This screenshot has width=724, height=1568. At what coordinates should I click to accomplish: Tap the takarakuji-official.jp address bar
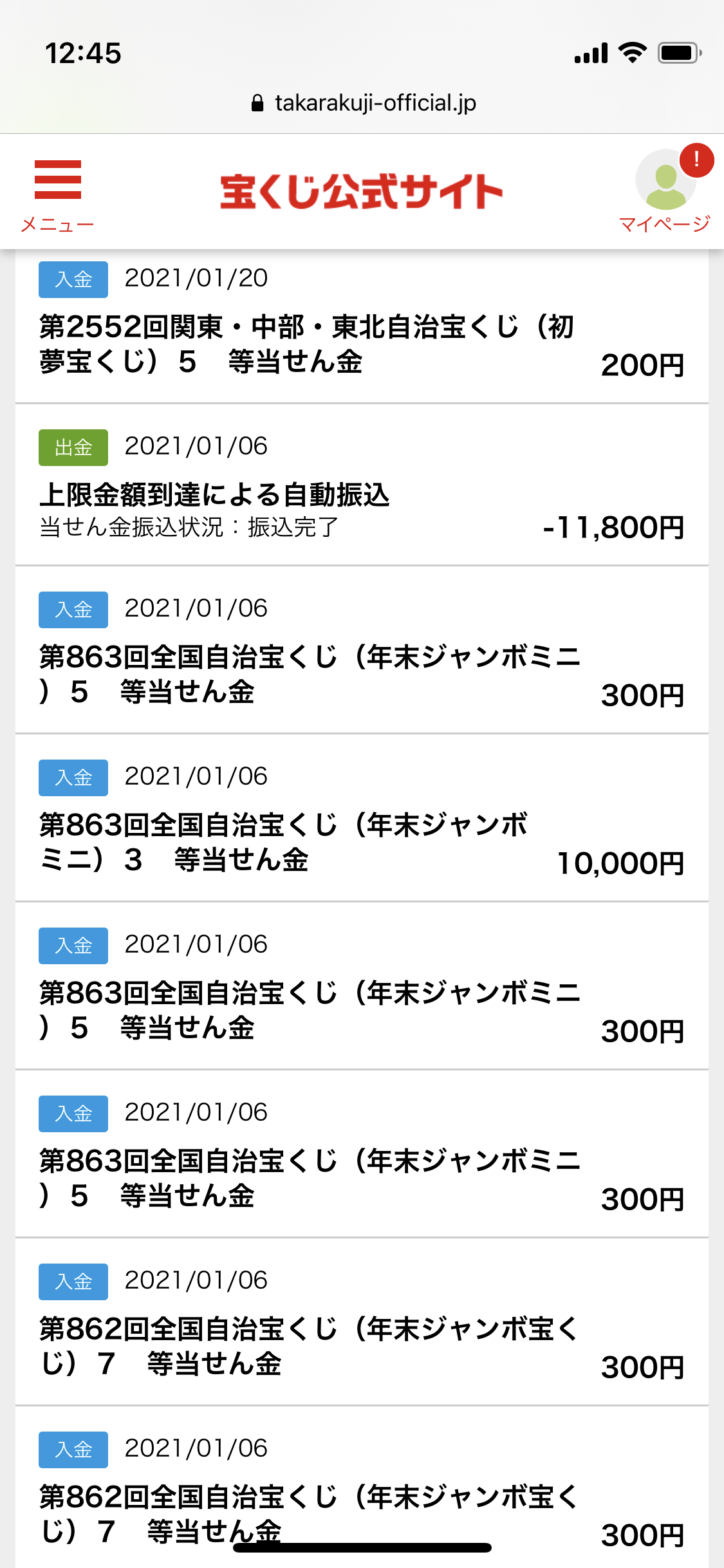point(363,103)
